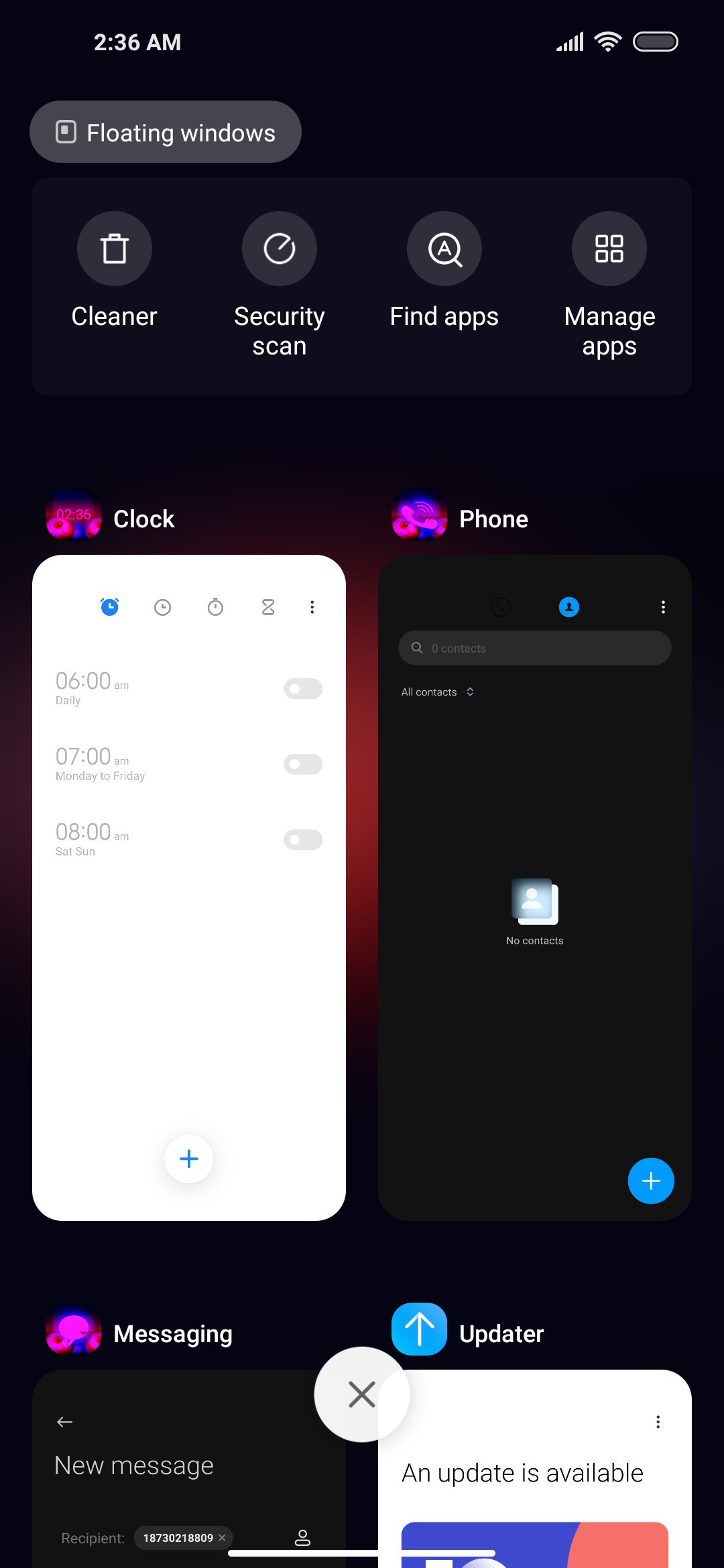The image size is (724, 1568).
Task: Open the Phone app card
Action: tap(535, 887)
